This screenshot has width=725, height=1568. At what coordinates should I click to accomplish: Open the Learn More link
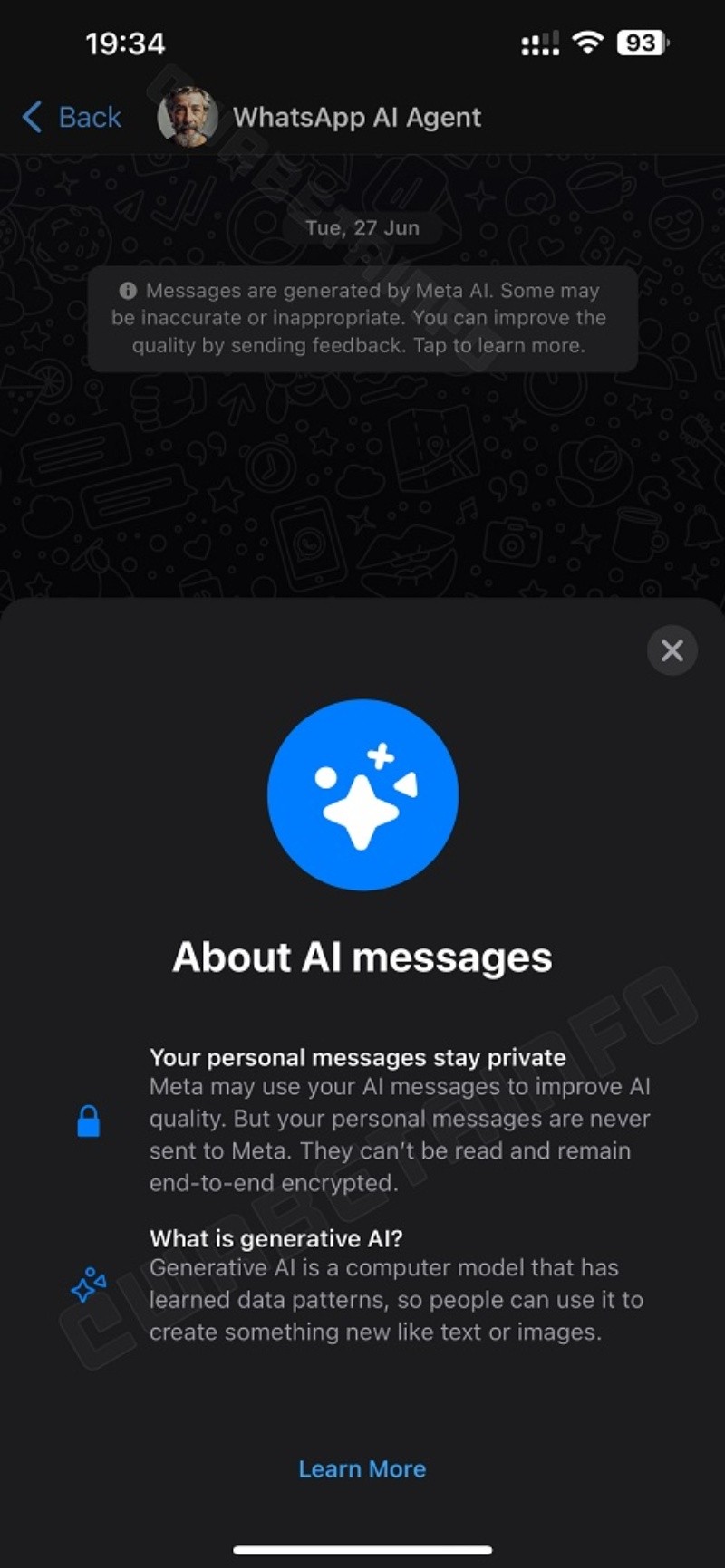coord(362,1468)
